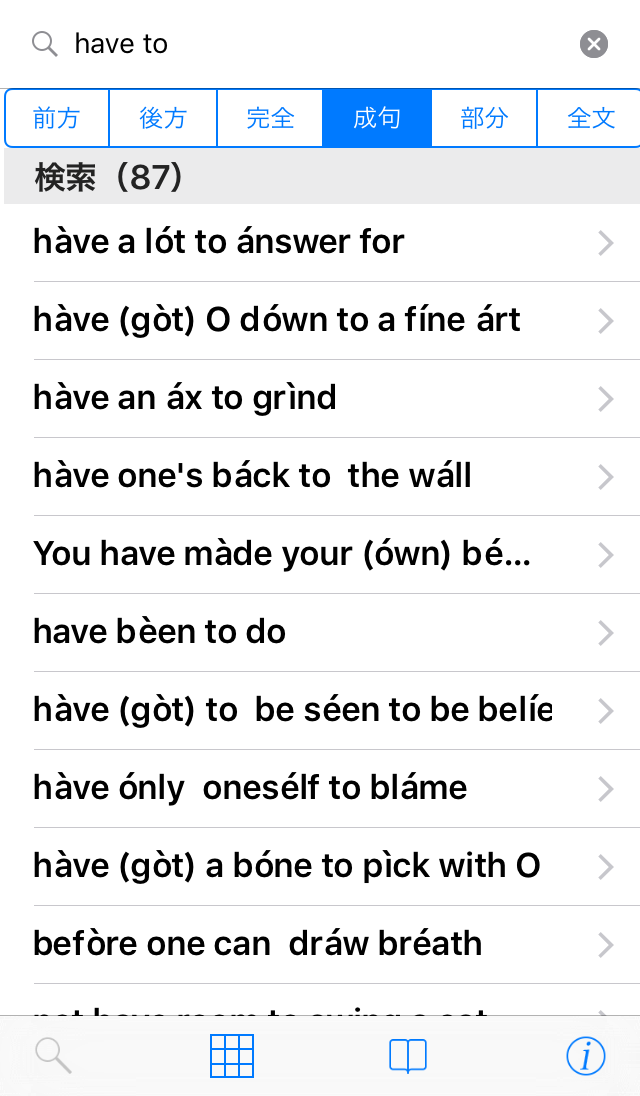Open "hàve (gòt) O dówn to a fíne árt"
640x1096 pixels.
322,321
